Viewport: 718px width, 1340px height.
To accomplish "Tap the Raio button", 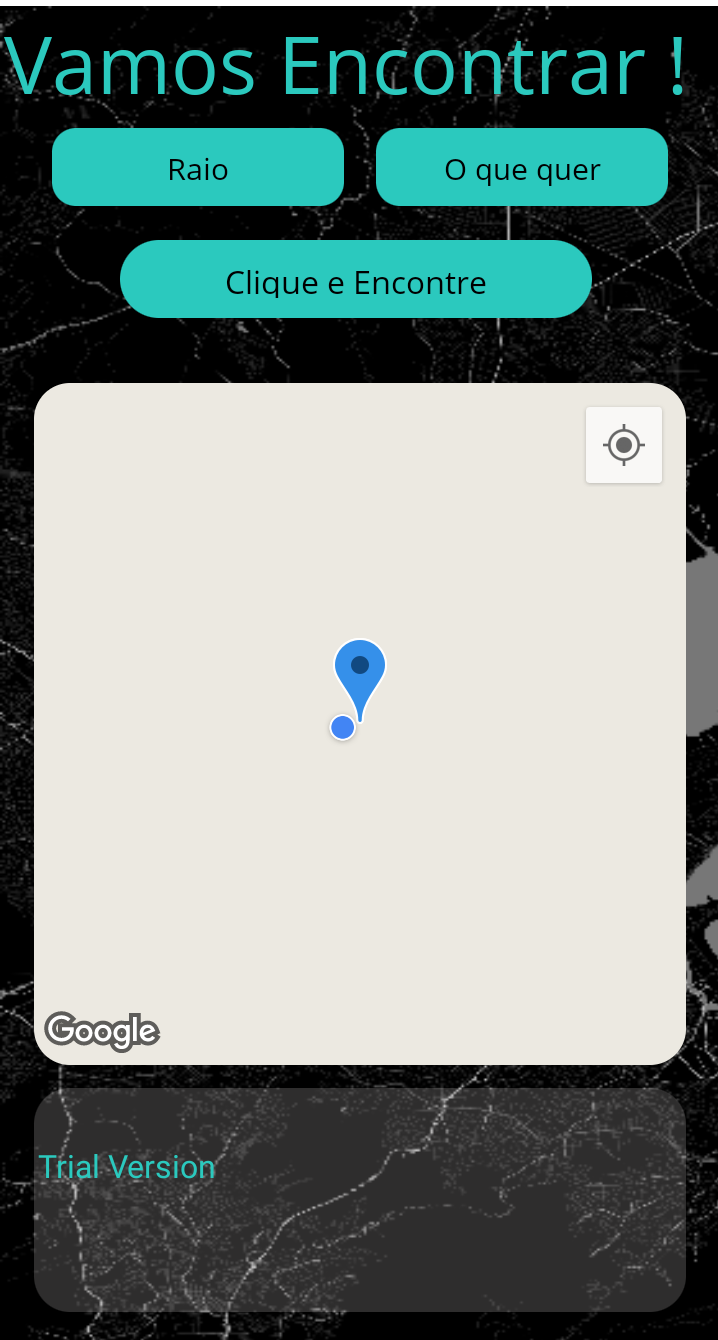I will pyautogui.click(x=198, y=167).
